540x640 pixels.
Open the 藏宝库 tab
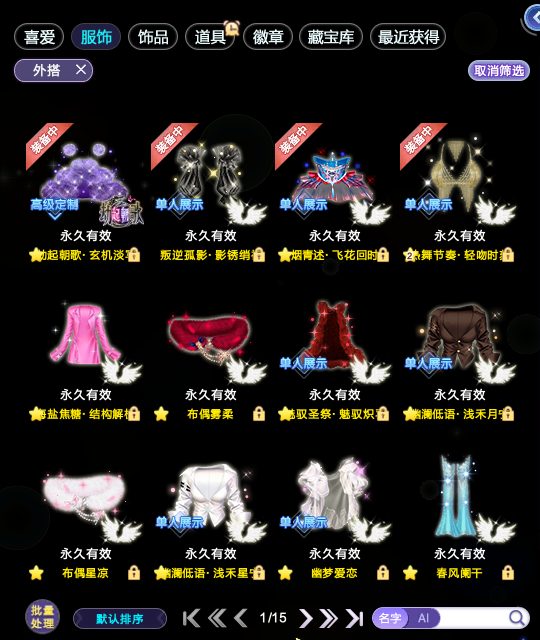[331, 37]
